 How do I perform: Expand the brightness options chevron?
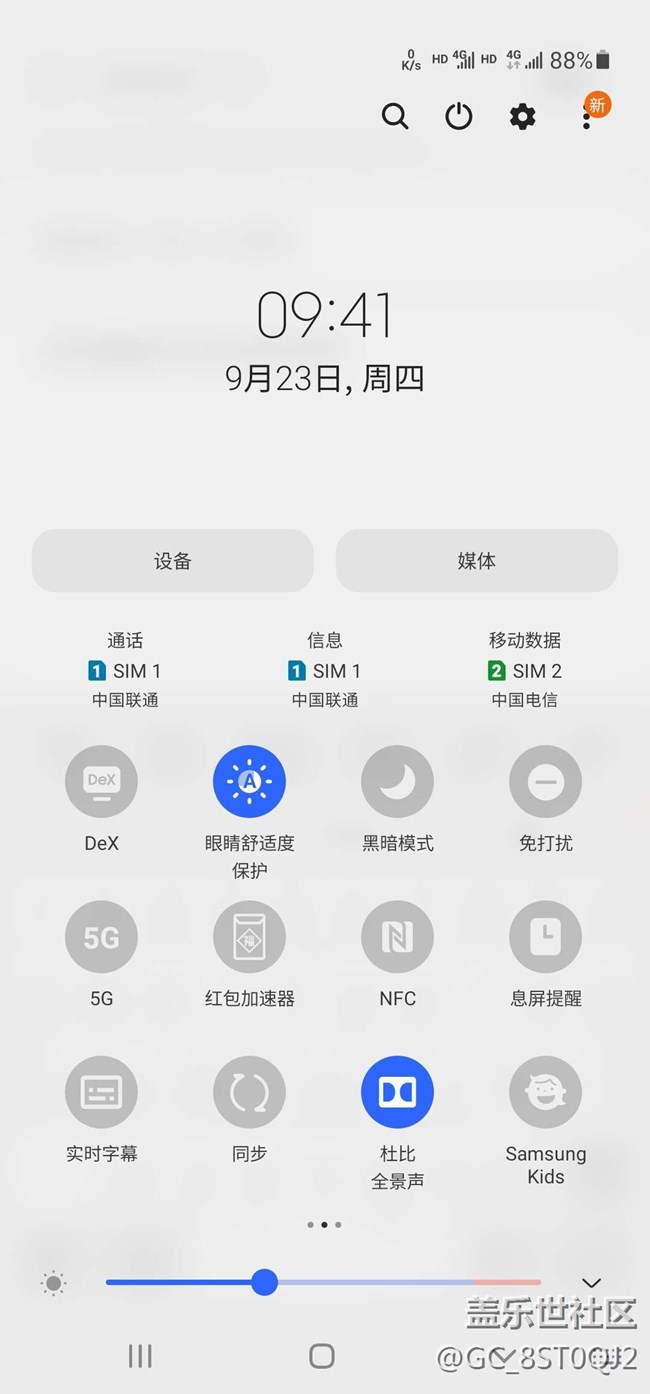coord(591,1283)
